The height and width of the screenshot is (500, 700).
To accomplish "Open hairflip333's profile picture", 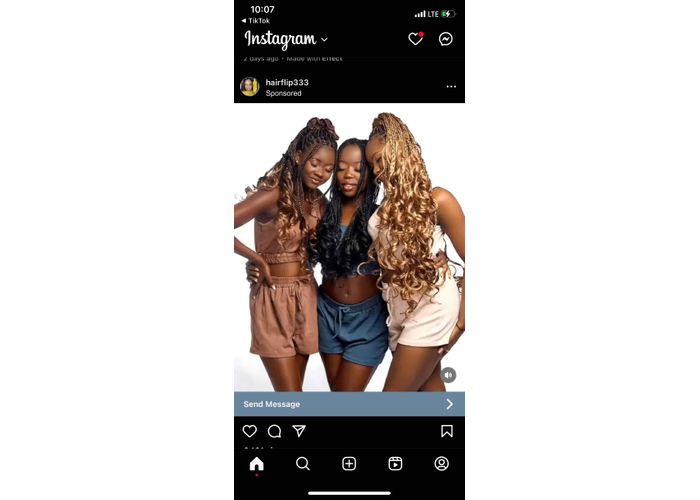I will [249, 87].
